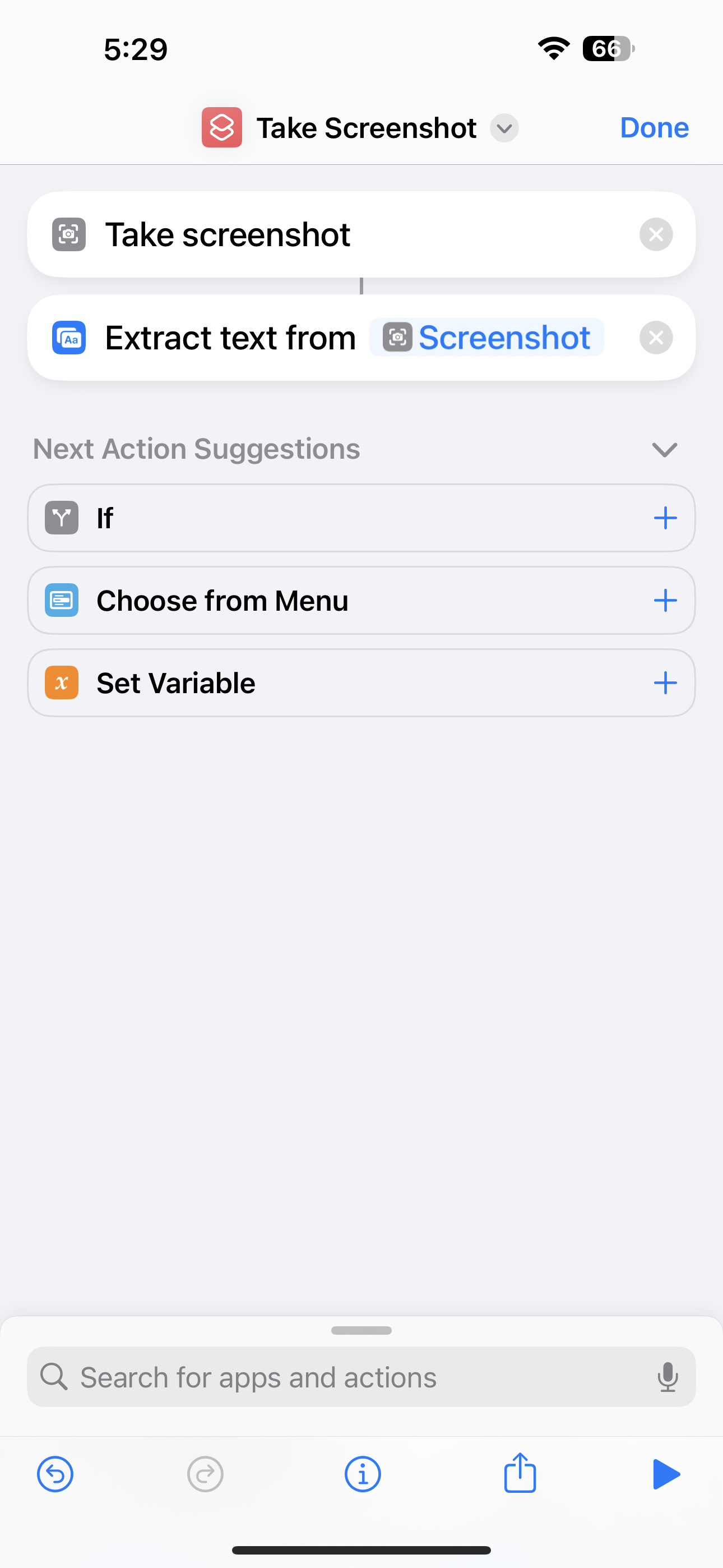The width and height of the screenshot is (723, 1568).
Task: Add the Choose from Menu action
Action: tap(665, 601)
